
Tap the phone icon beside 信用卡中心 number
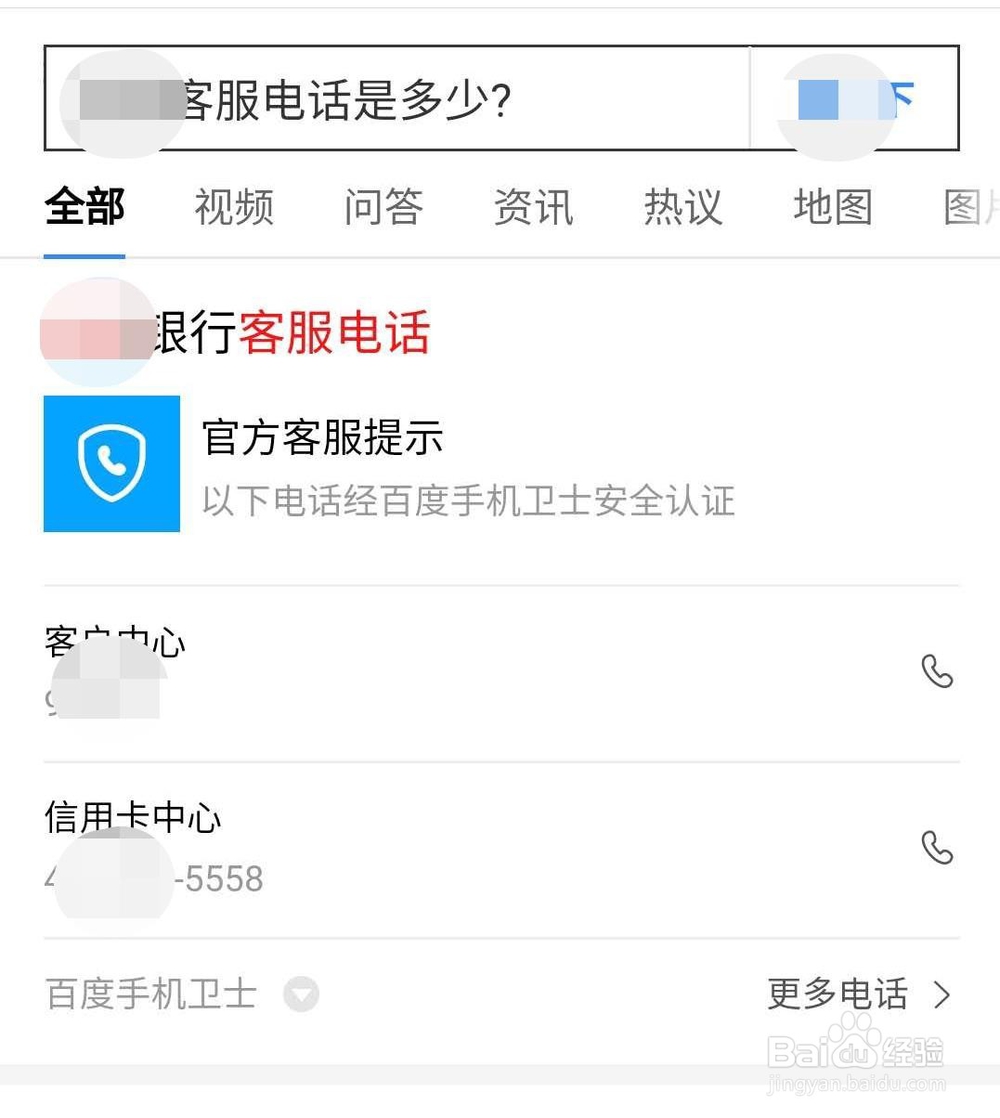click(x=938, y=849)
